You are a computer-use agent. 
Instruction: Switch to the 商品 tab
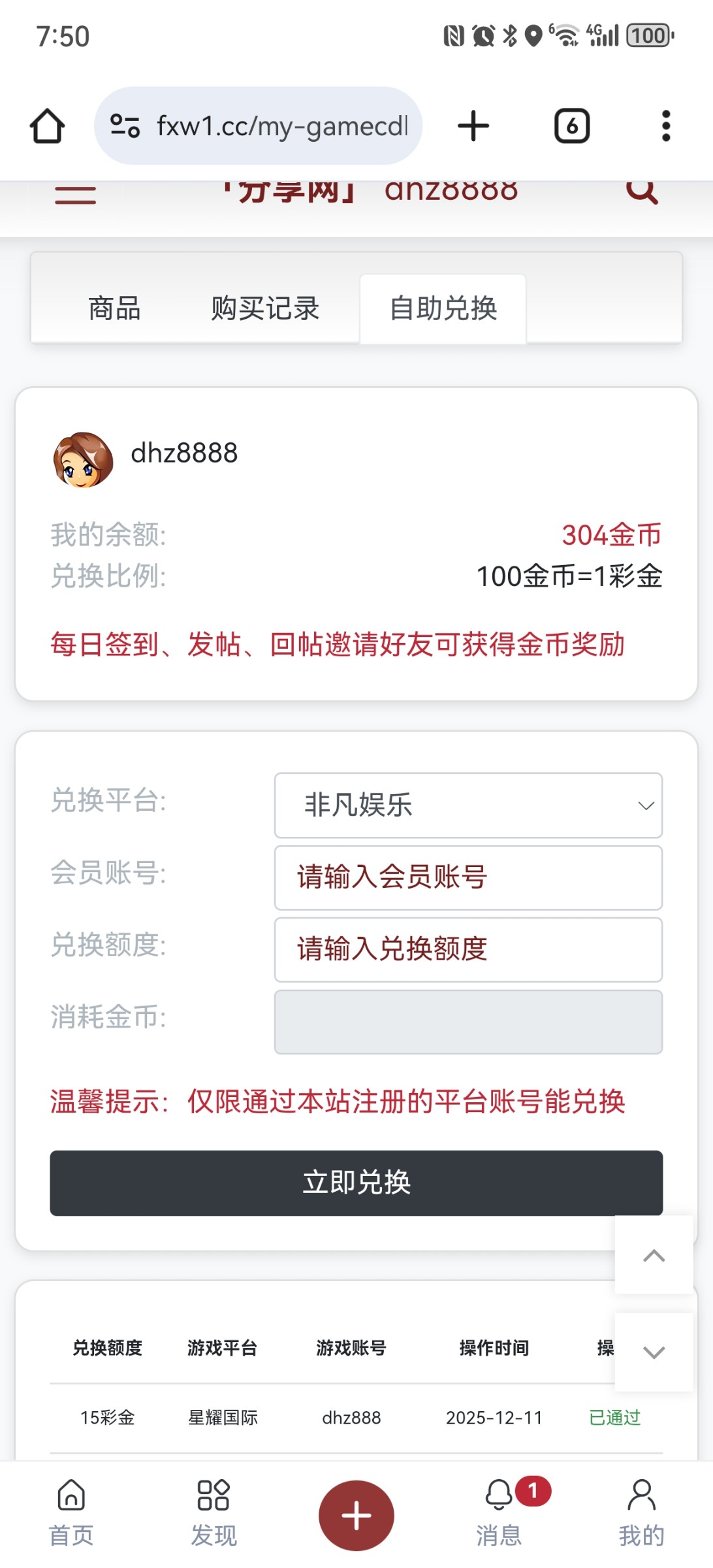point(114,308)
